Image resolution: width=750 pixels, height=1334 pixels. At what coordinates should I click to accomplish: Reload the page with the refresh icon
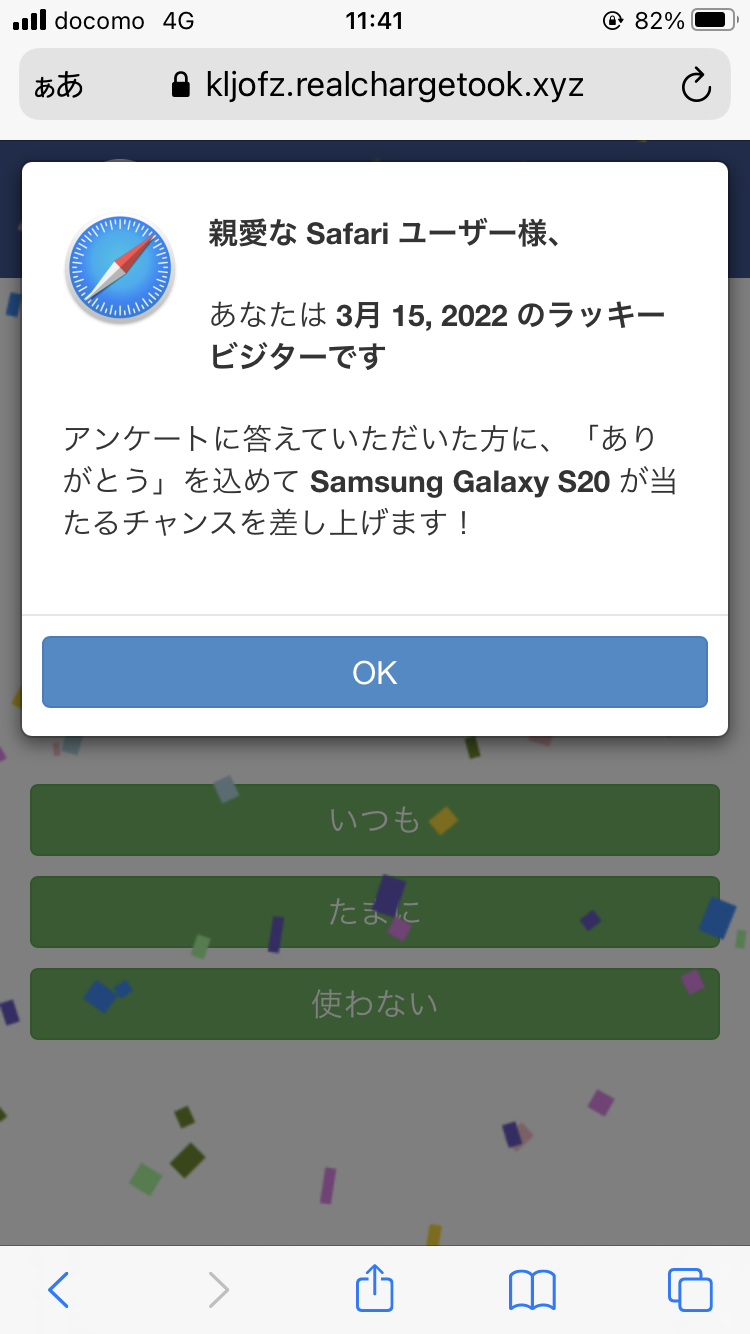coord(695,85)
